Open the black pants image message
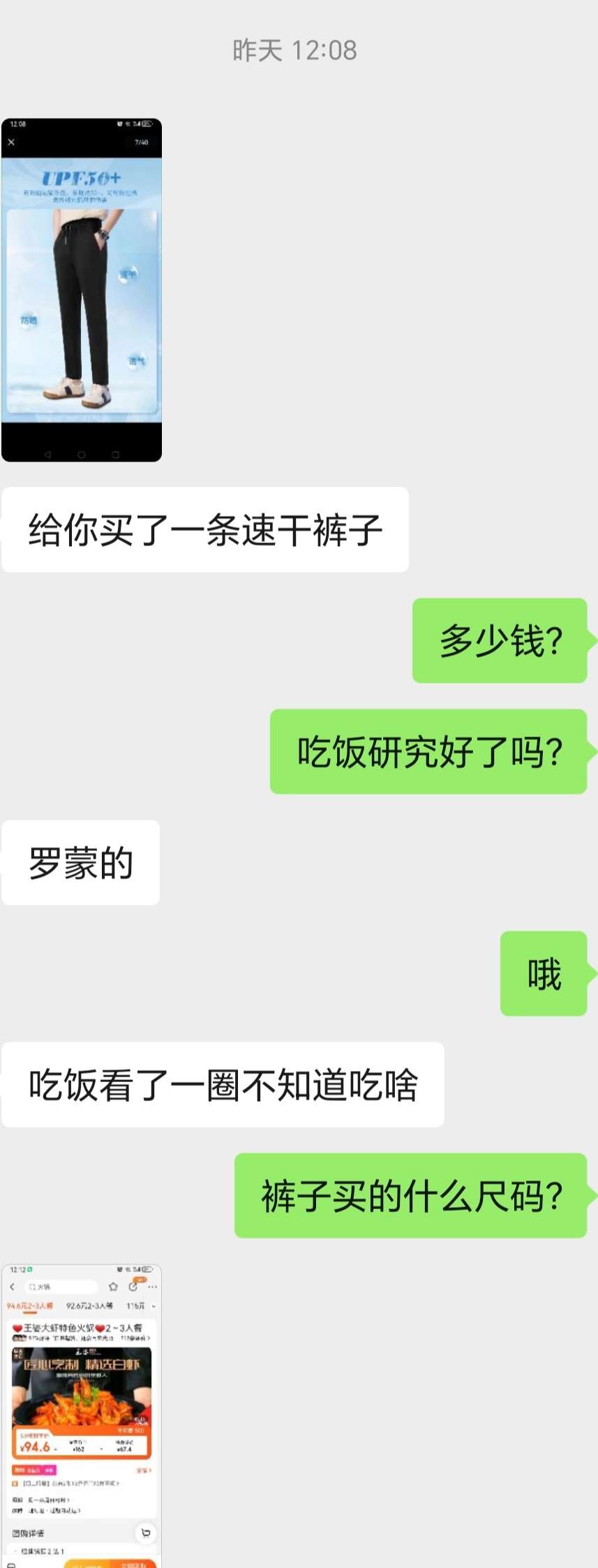Image resolution: width=598 pixels, height=1568 pixels. tap(82, 290)
